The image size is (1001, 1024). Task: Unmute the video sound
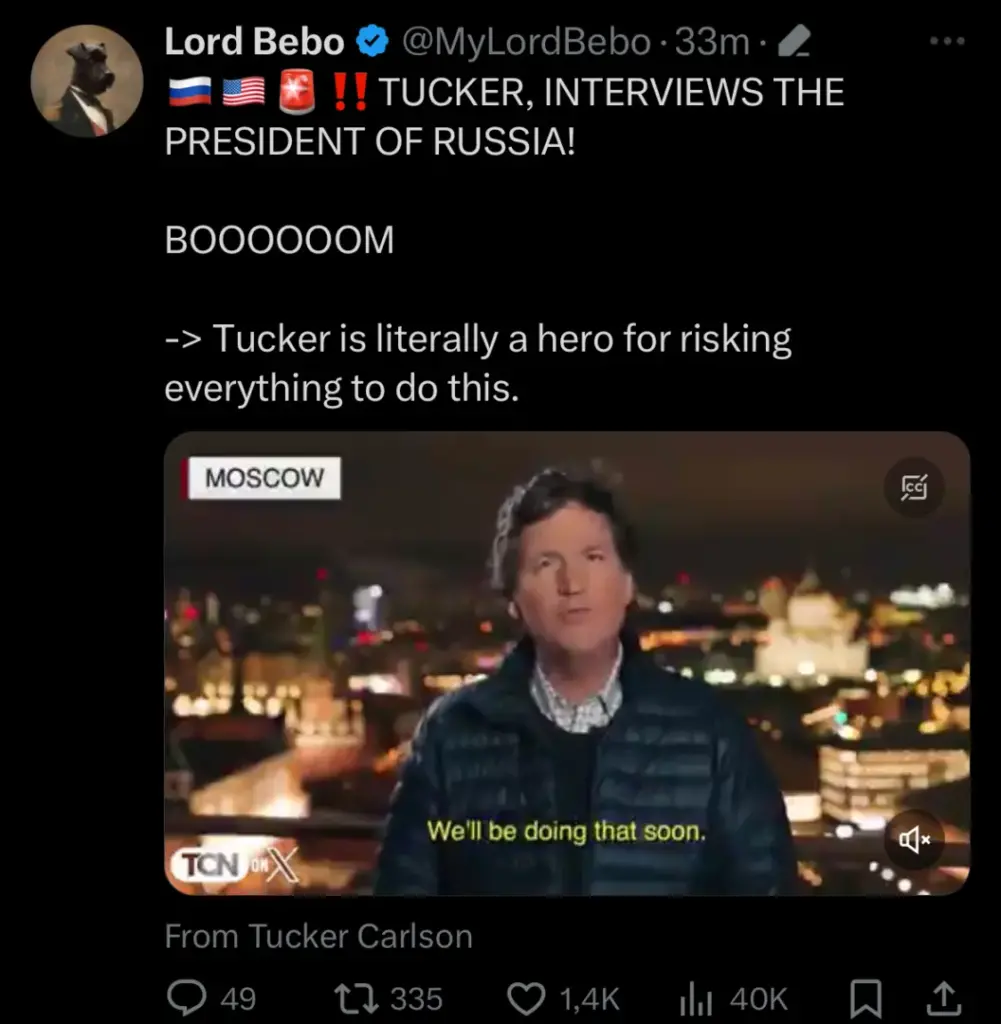(914, 840)
